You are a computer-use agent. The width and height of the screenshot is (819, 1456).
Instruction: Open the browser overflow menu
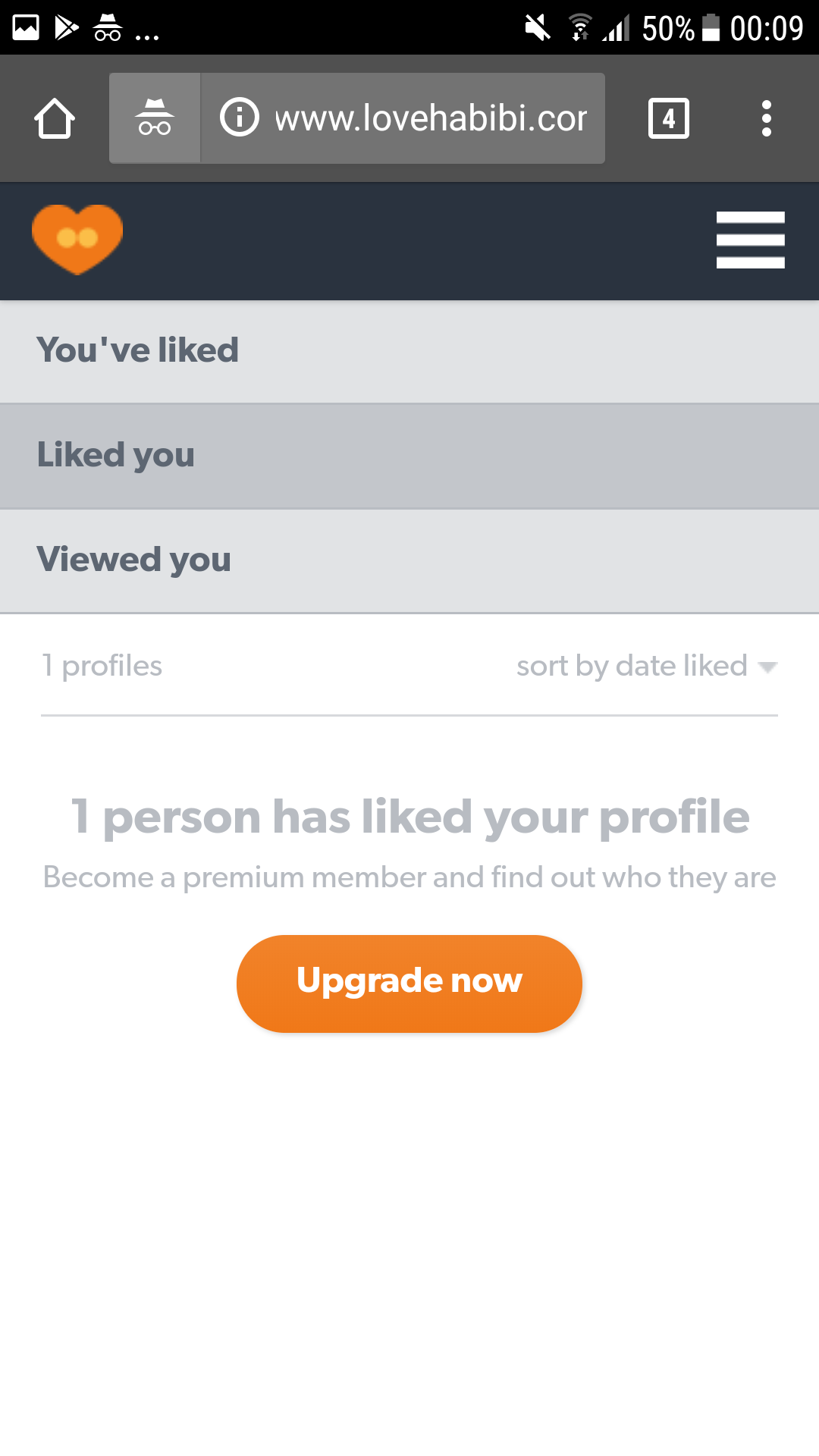[x=767, y=118]
